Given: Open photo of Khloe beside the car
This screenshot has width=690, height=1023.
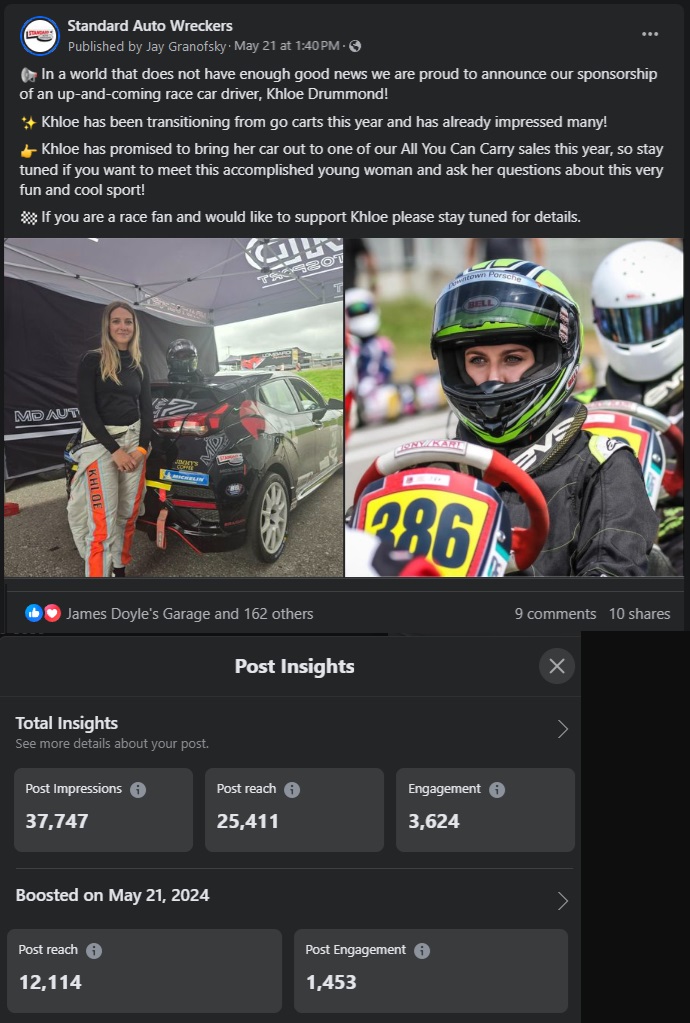Looking at the screenshot, I should [174, 407].
